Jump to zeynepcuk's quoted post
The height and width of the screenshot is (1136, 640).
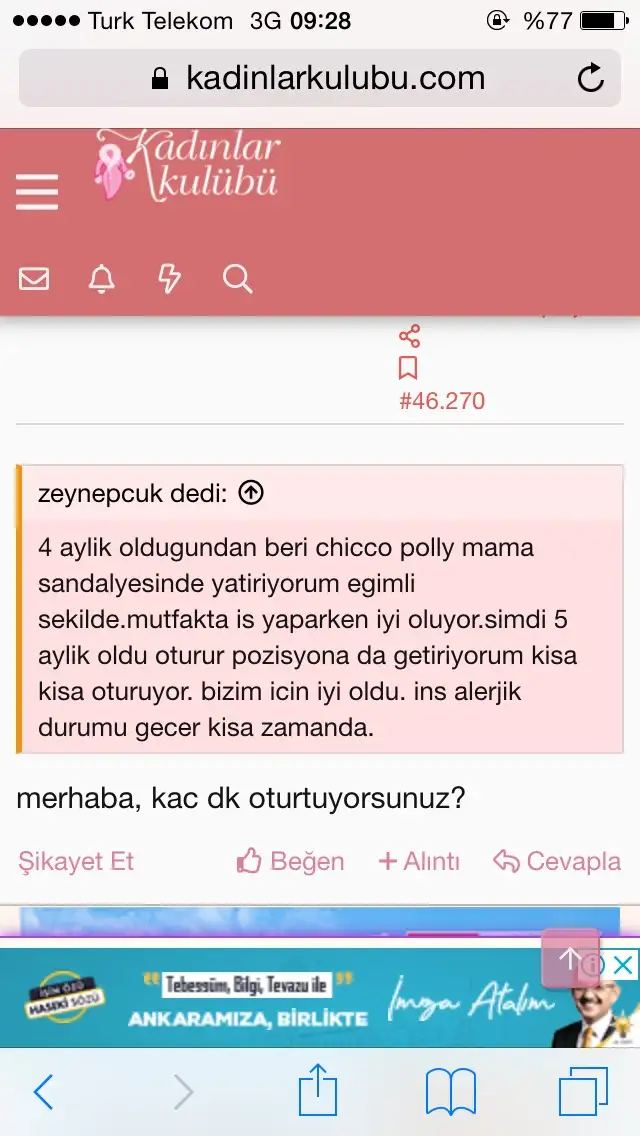(x=251, y=493)
